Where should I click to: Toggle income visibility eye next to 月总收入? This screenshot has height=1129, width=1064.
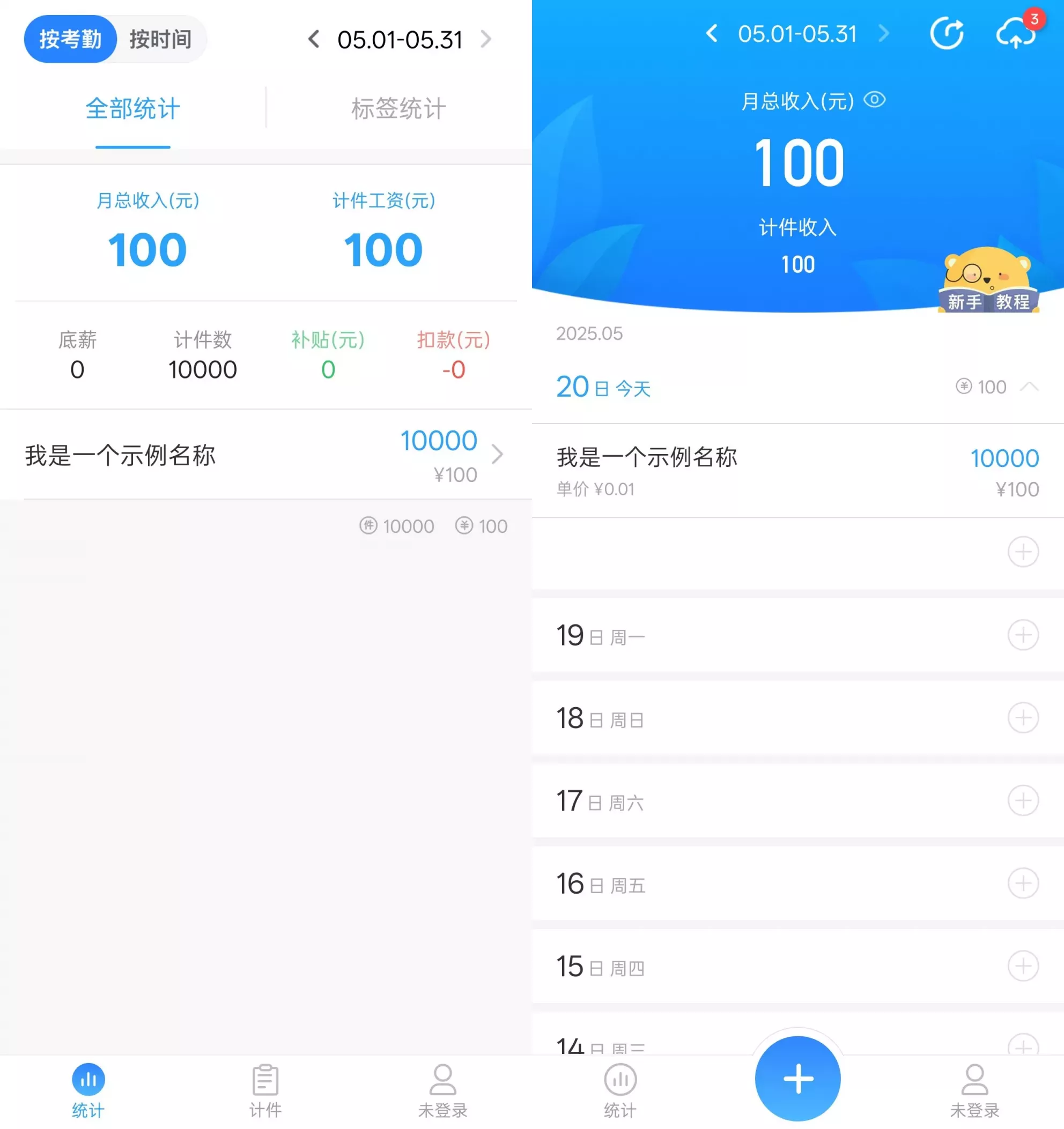pyautogui.click(x=874, y=100)
